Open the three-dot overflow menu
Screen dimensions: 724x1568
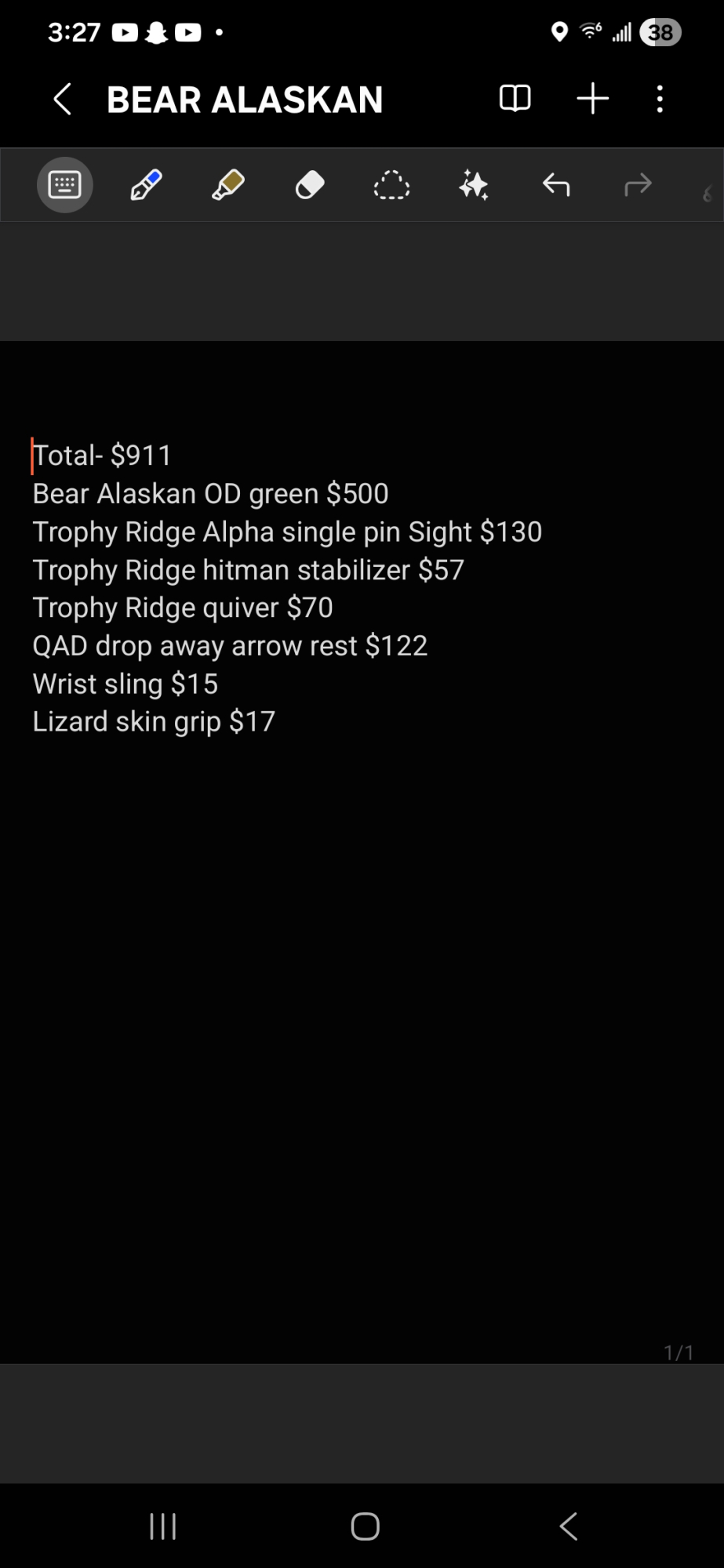660,99
